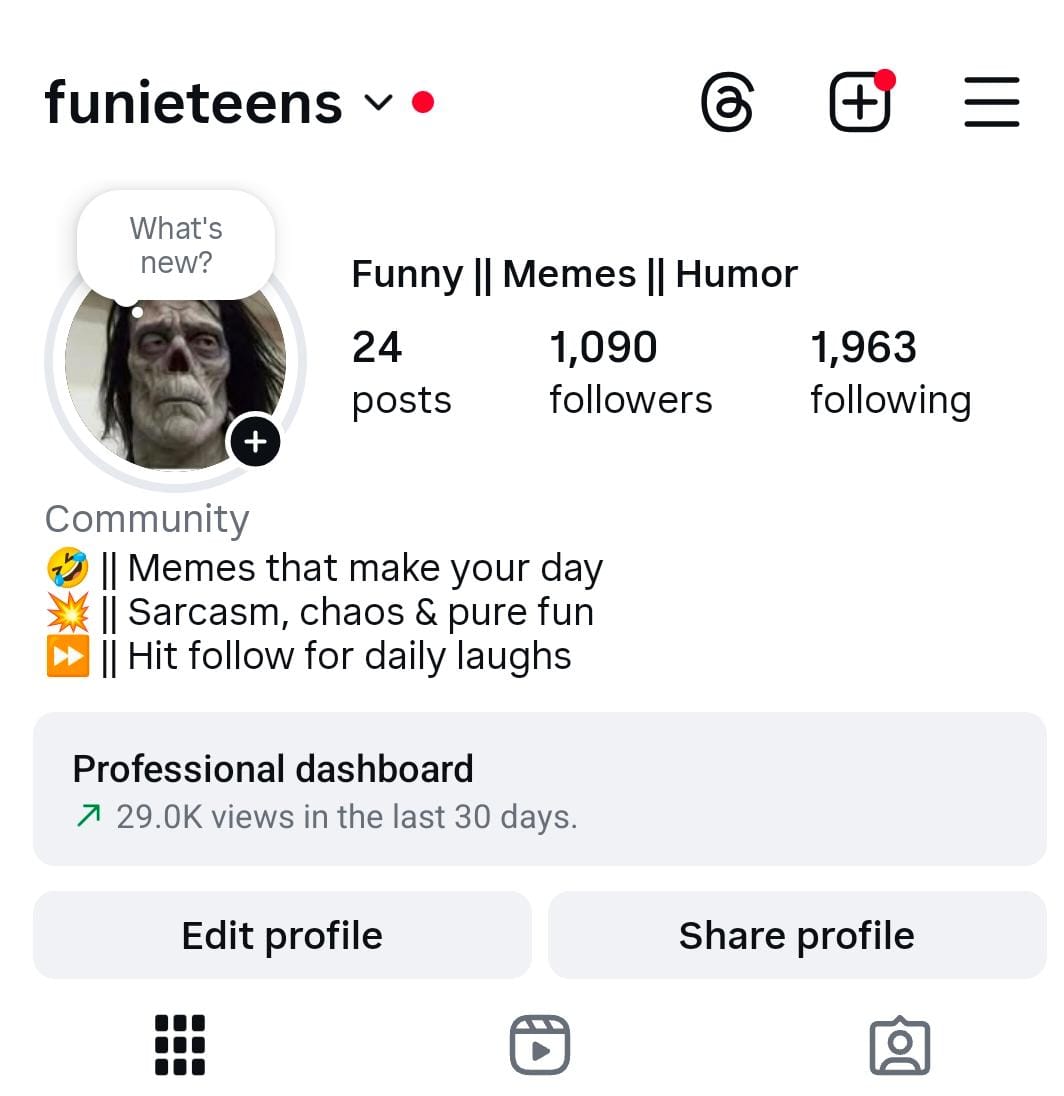View the 24 posts count
Viewport: 1064px width, 1096px height.
click(400, 372)
